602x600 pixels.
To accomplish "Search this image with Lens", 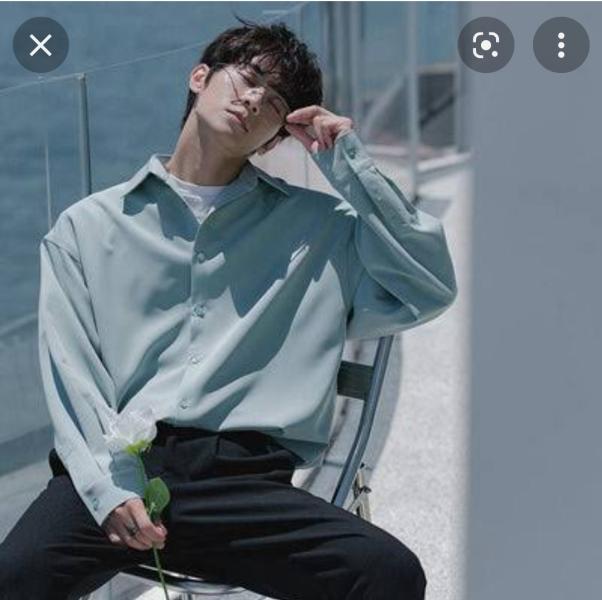I will click(485, 45).
